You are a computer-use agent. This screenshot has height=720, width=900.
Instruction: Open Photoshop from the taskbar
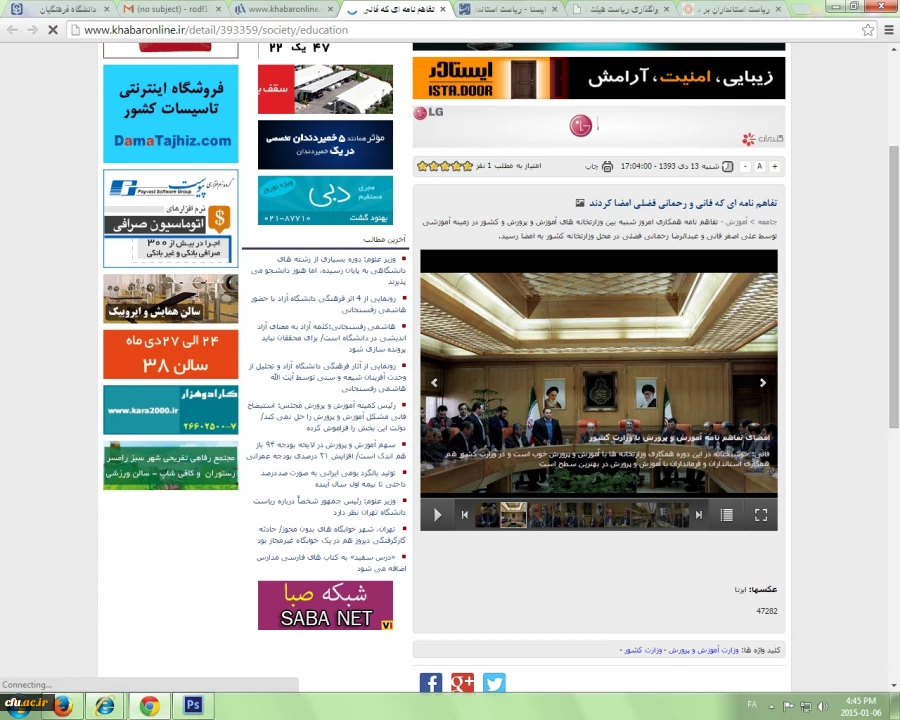coord(194,705)
